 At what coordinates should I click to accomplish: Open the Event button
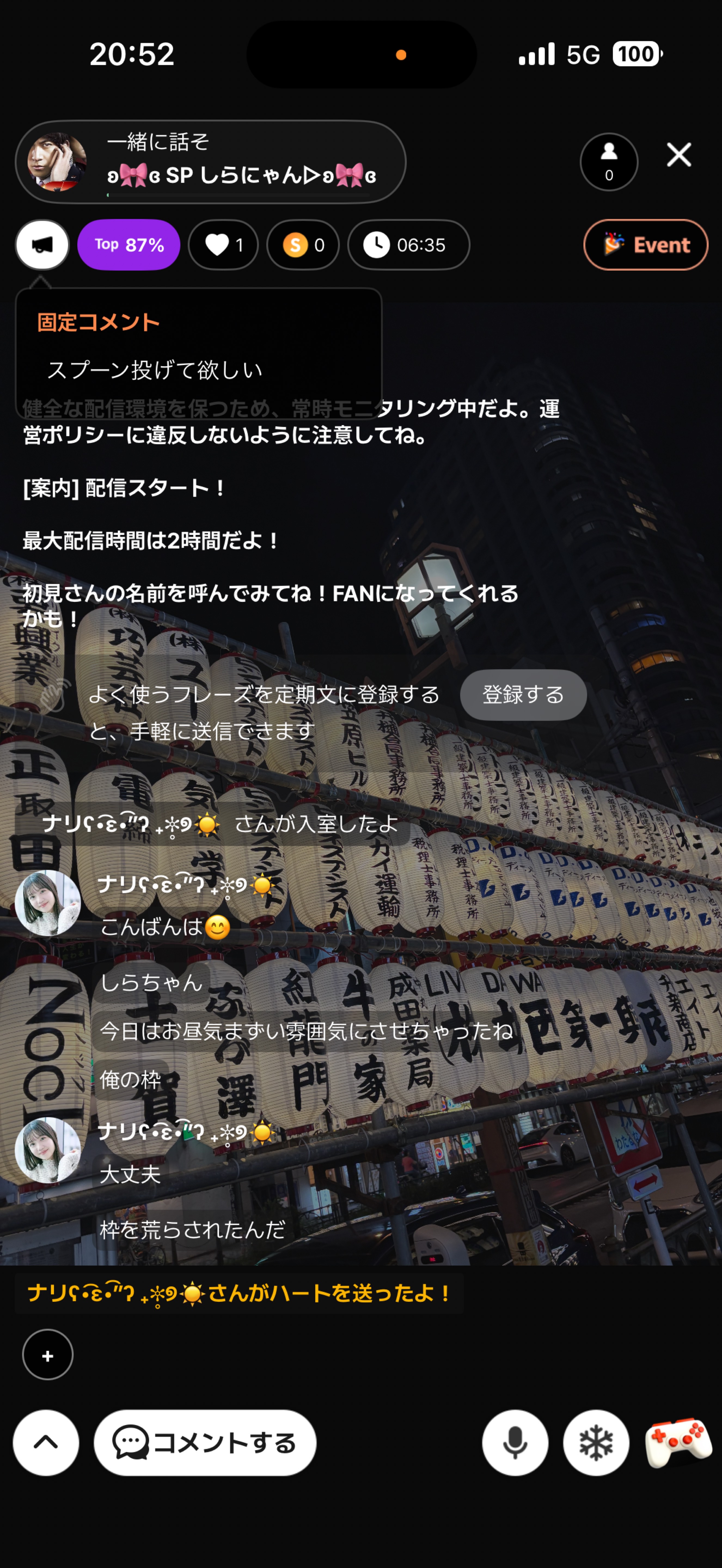tap(645, 245)
